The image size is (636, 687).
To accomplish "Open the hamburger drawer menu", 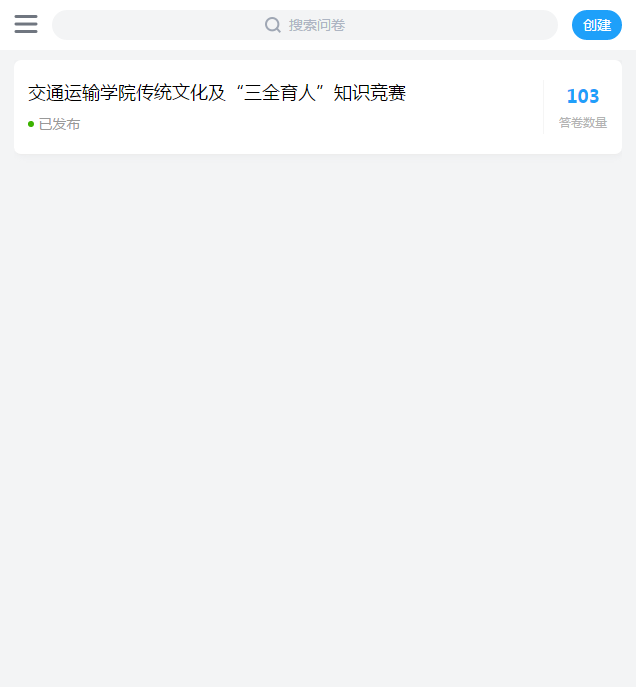I will pyautogui.click(x=26, y=24).
